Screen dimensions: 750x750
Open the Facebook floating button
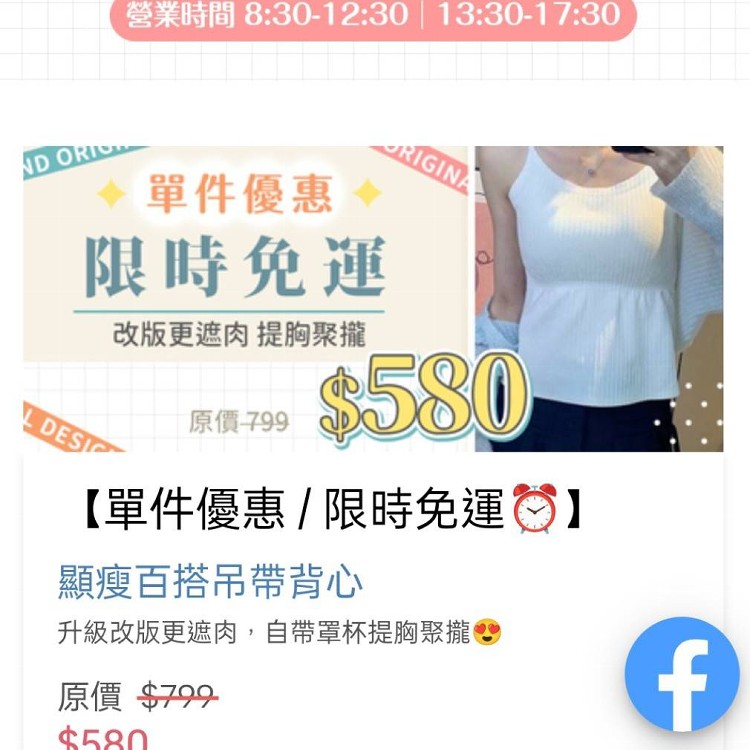tap(682, 674)
